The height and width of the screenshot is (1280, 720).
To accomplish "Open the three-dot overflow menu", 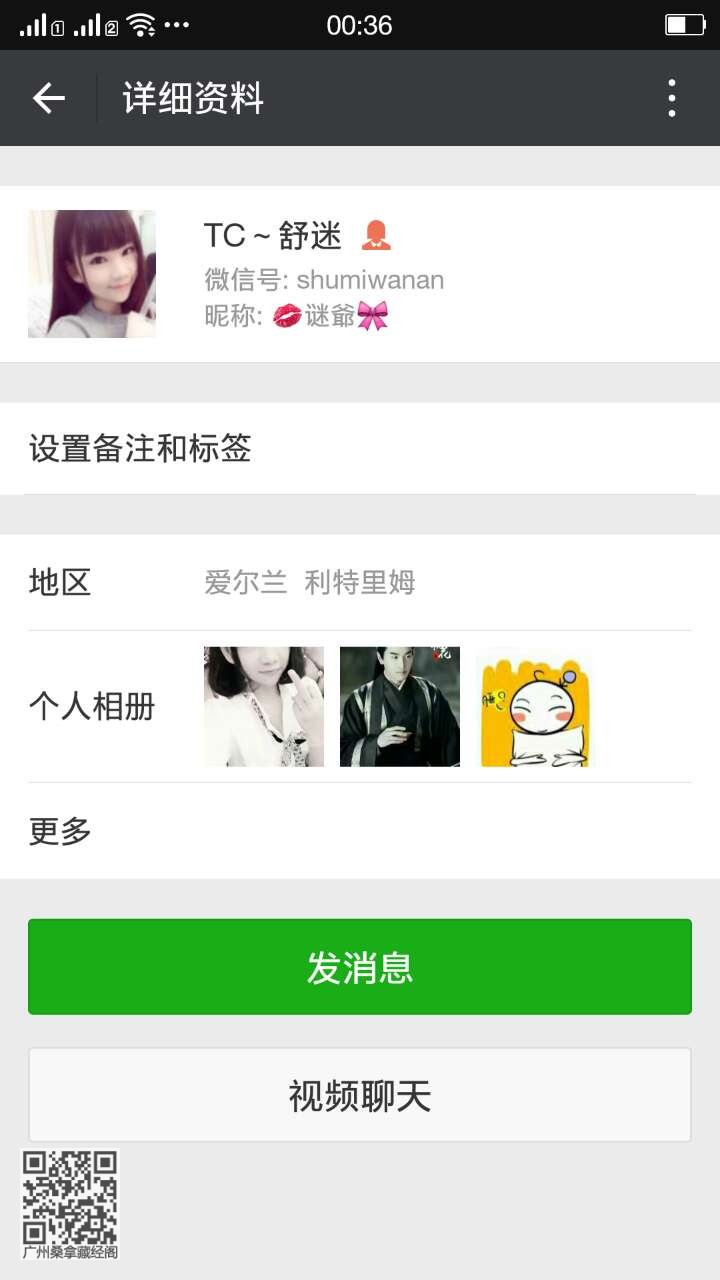I will click(x=672, y=98).
